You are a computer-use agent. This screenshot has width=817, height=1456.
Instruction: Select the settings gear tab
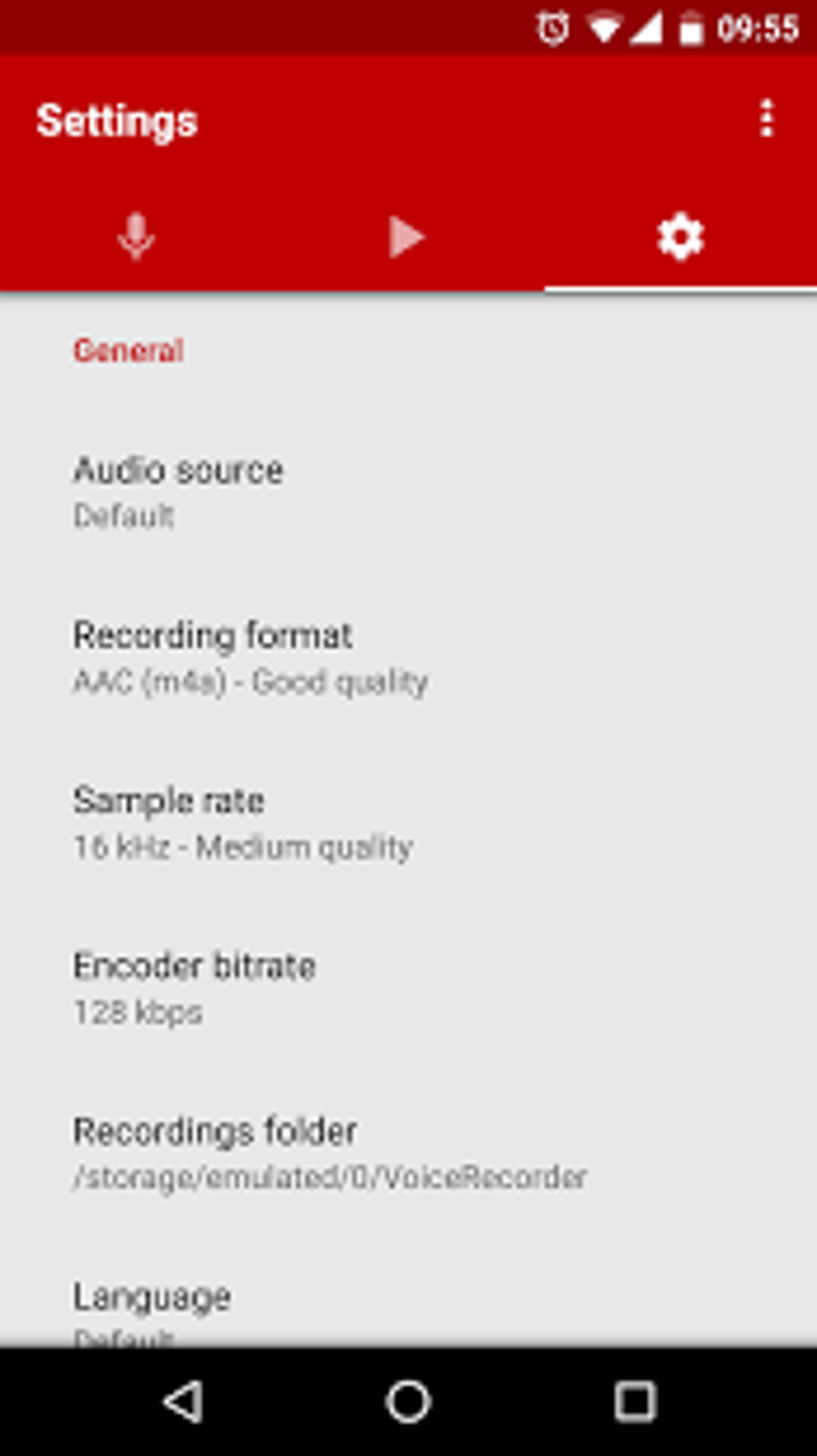[x=680, y=237]
